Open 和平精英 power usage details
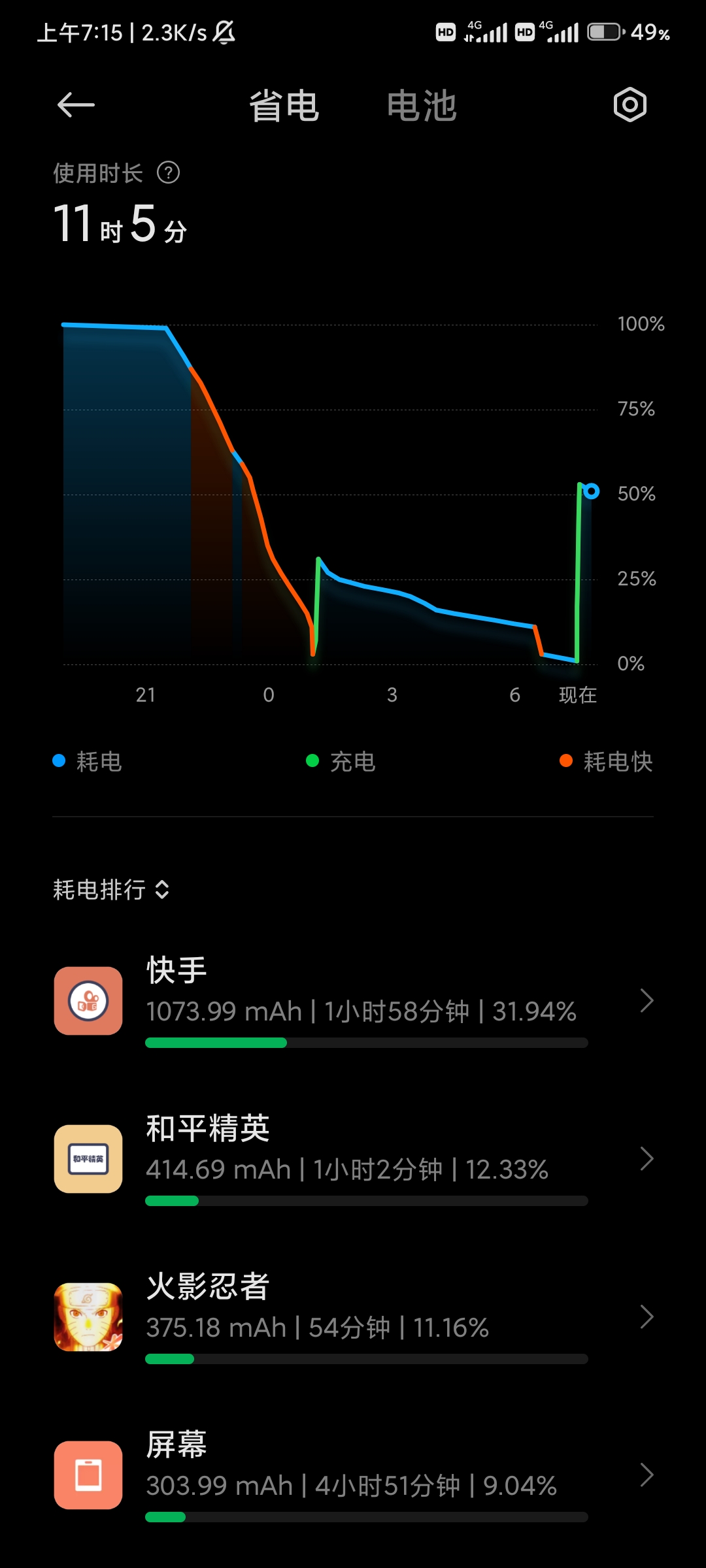The height and width of the screenshot is (1568, 706). pyautogui.click(x=353, y=1159)
